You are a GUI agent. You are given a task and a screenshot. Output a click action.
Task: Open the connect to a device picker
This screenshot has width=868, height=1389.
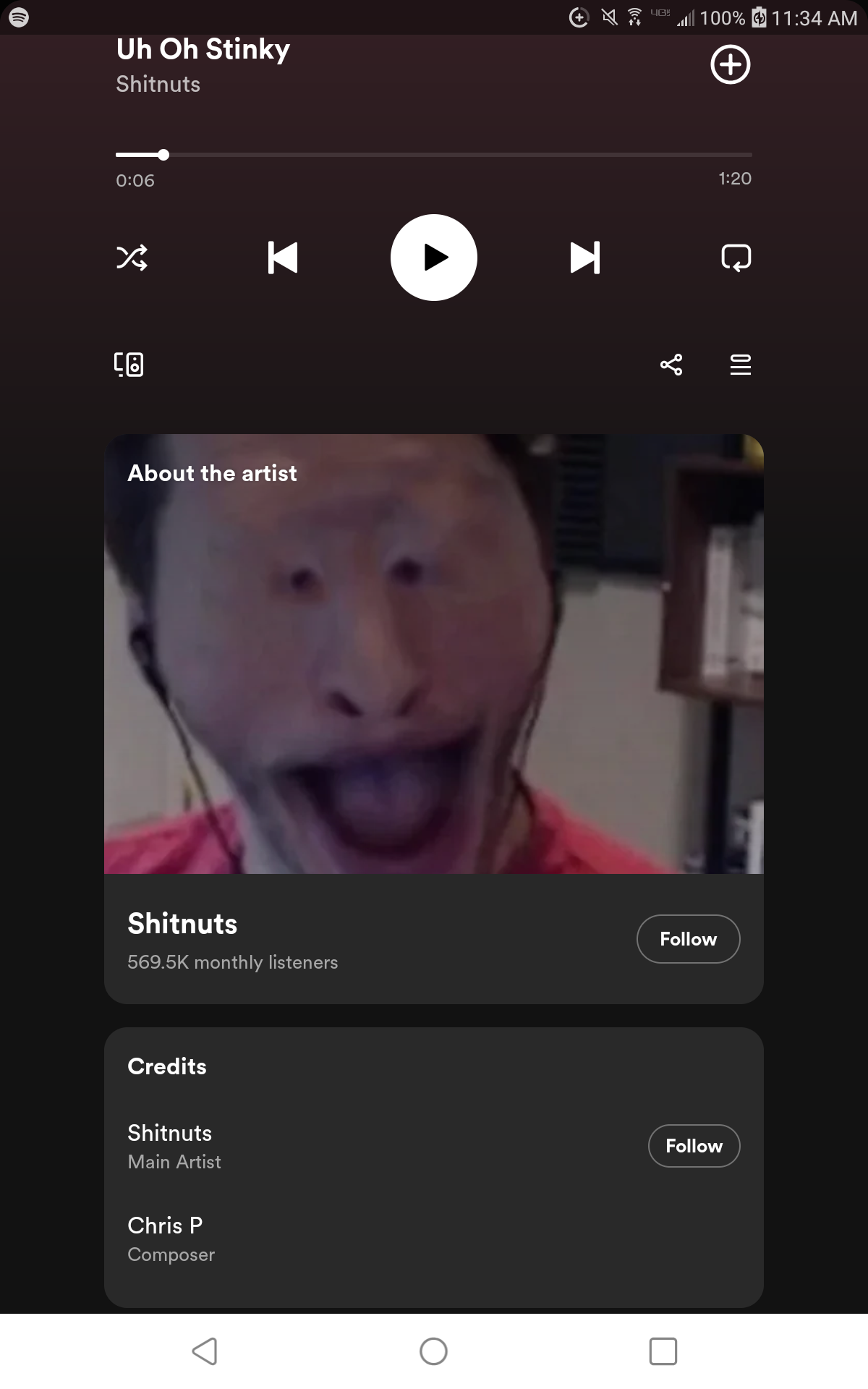point(129,365)
